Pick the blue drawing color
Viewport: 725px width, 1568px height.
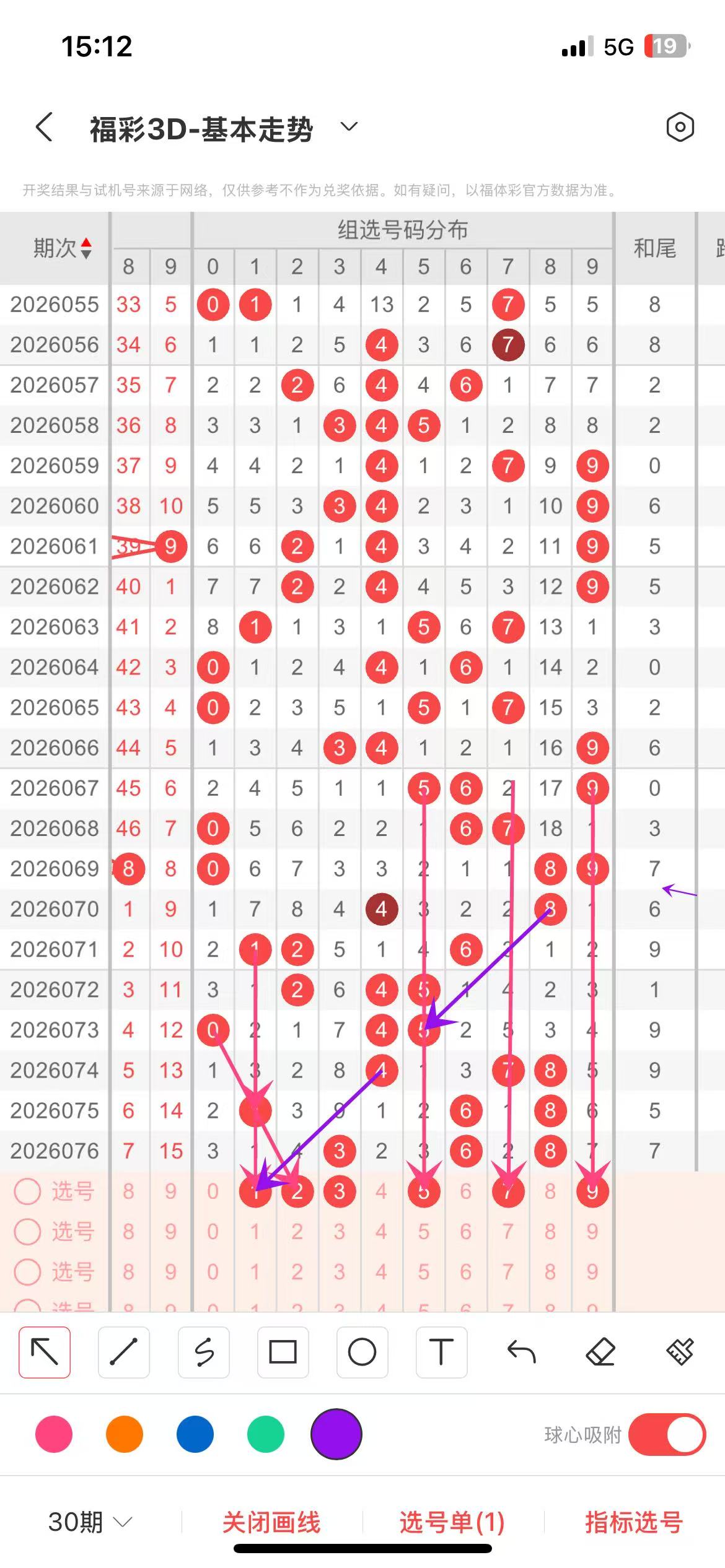click(x=195, y=1434)
